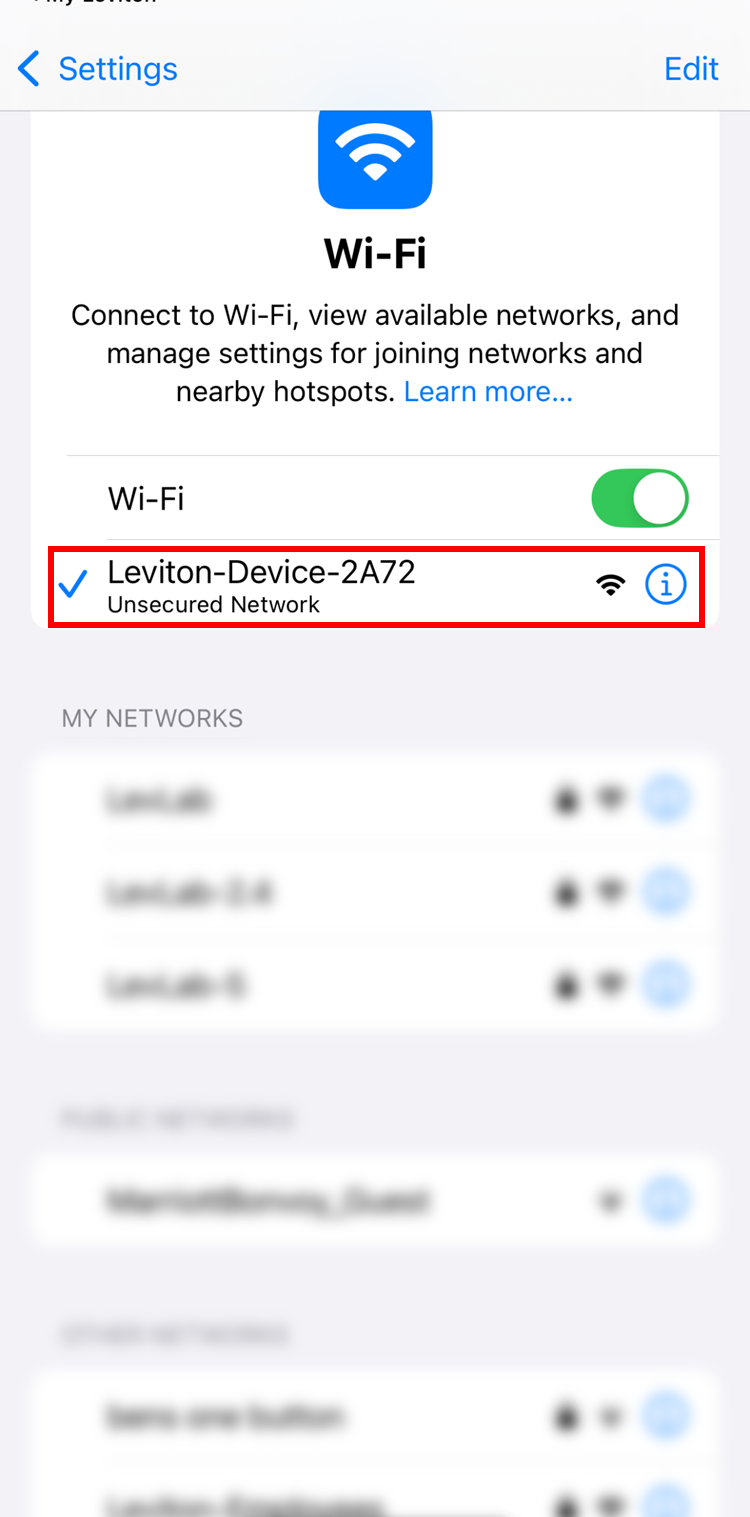Tap lock icon beside LevLab network

(x=566, y=799)
